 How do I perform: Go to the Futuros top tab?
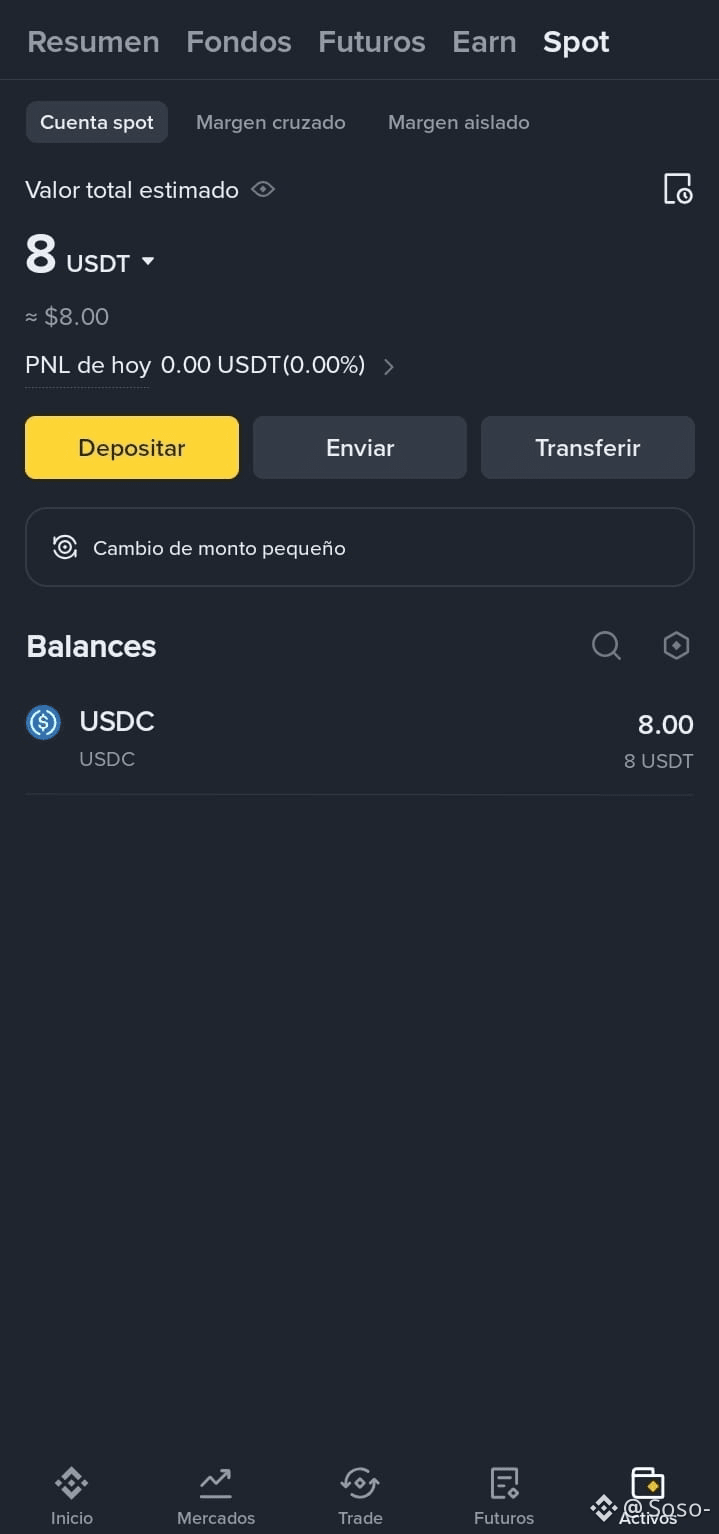[371, 42]
